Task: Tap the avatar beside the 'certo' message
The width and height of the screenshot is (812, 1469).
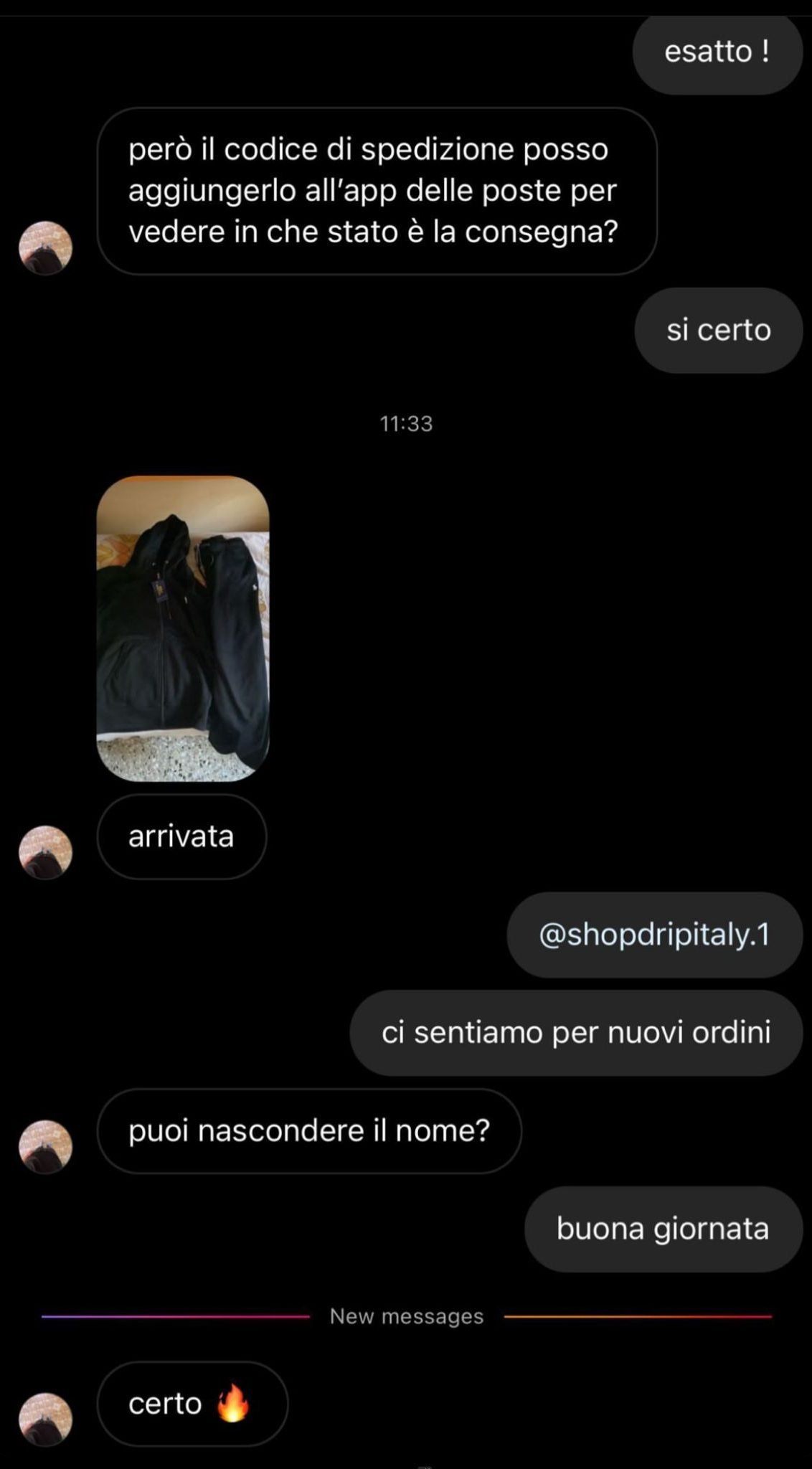Action: 45,1419
